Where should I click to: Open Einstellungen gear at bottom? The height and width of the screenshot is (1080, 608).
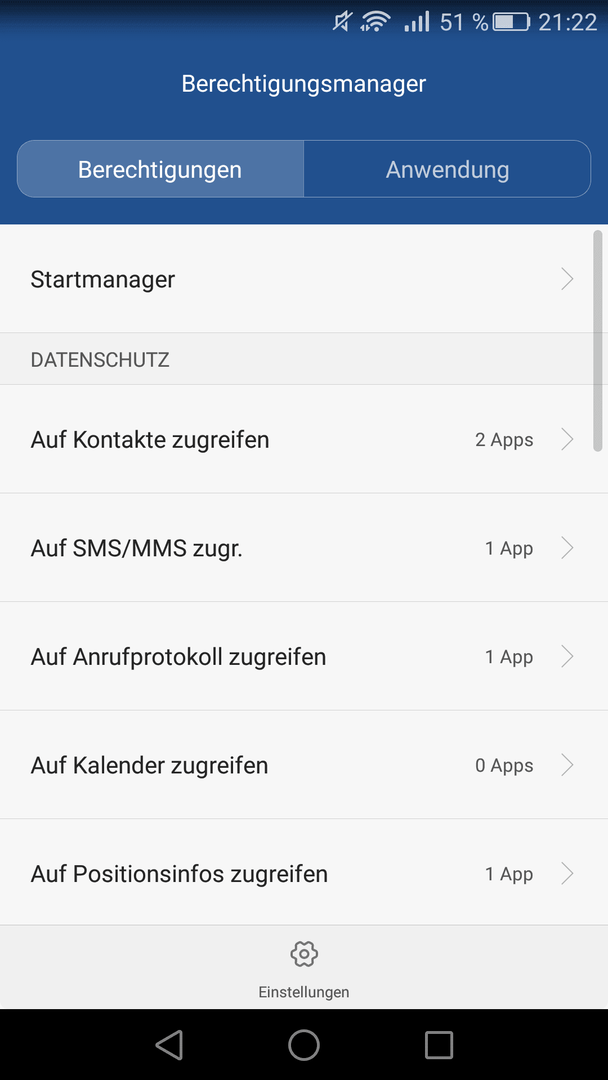tap(304, 968)
